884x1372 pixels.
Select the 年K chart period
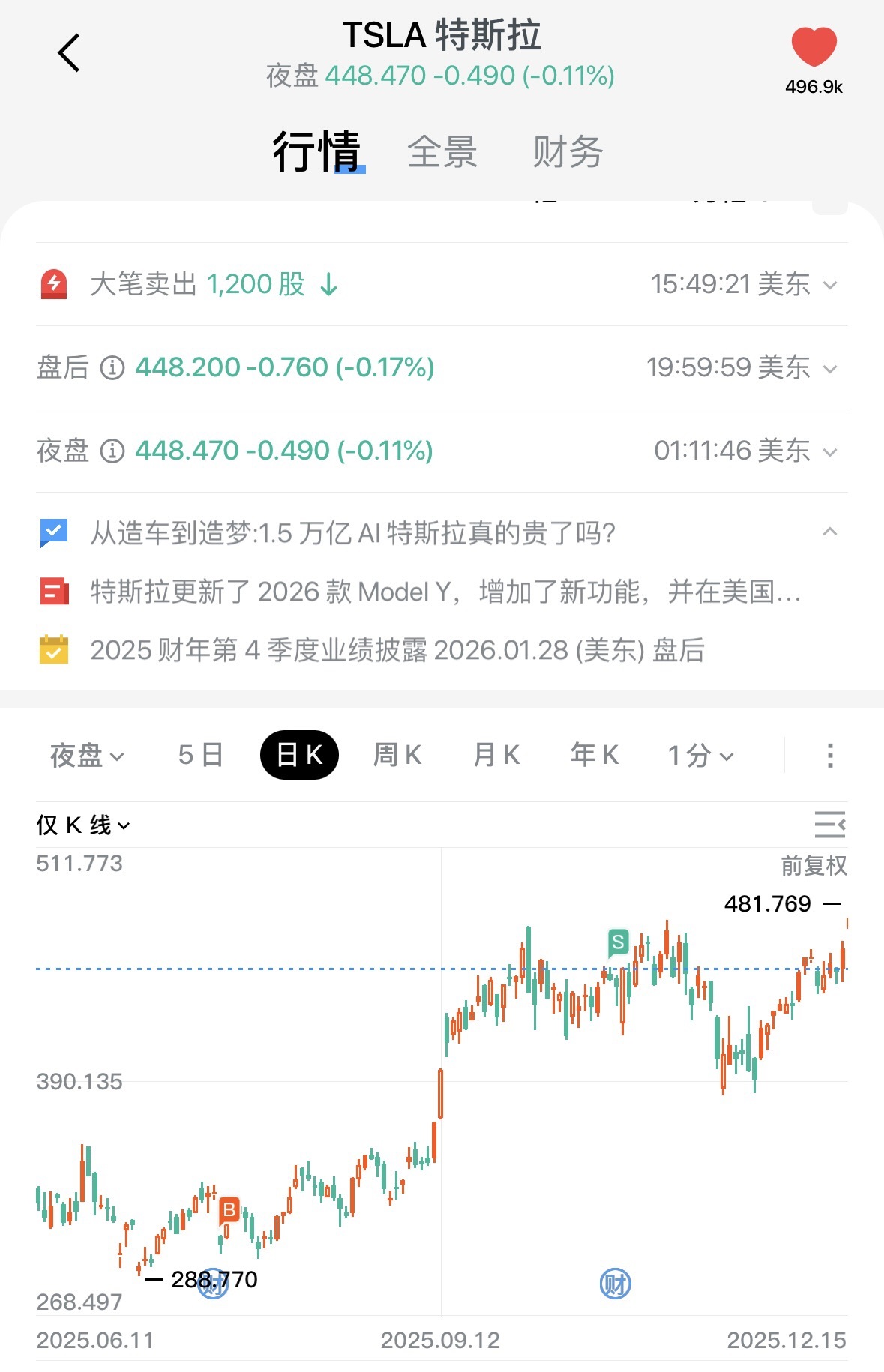pos(595,755)
